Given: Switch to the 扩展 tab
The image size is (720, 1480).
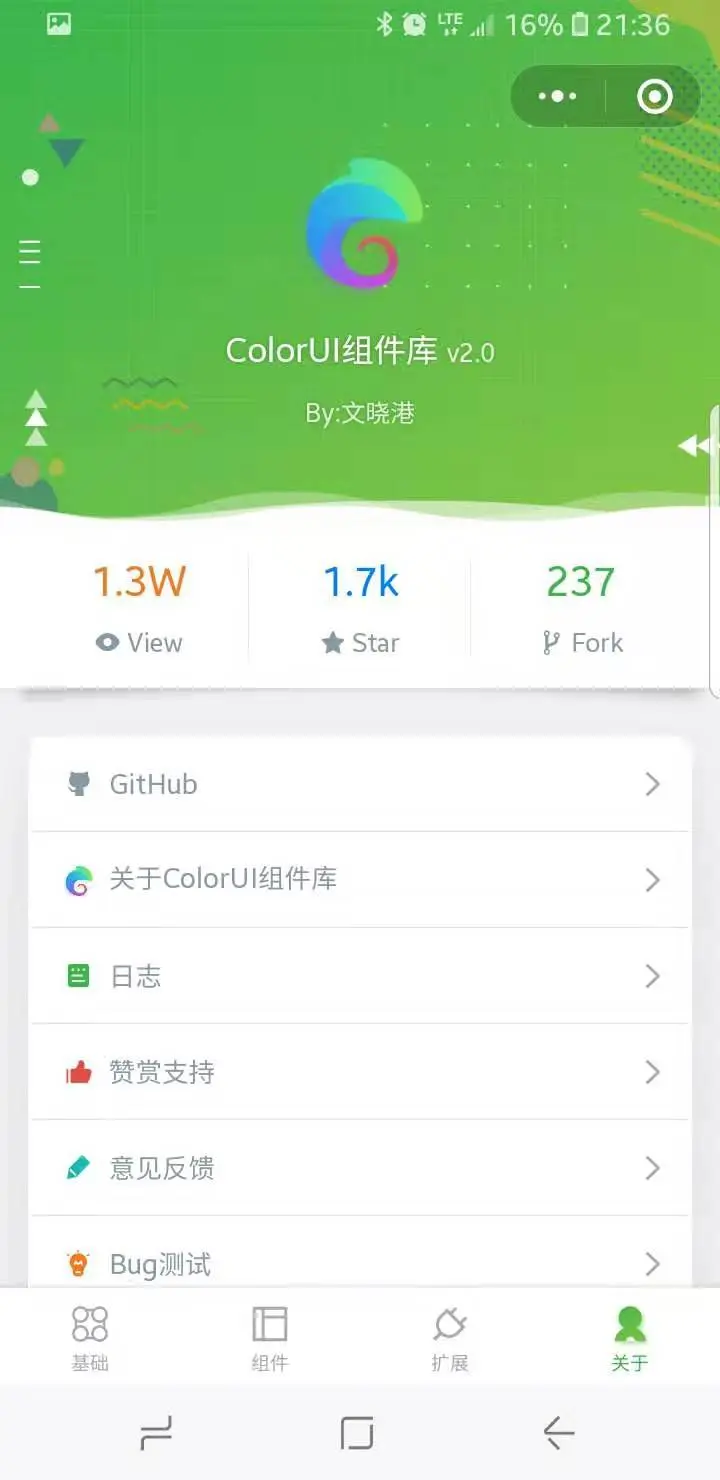Looking at the screenshot, I should point(450,1337).
